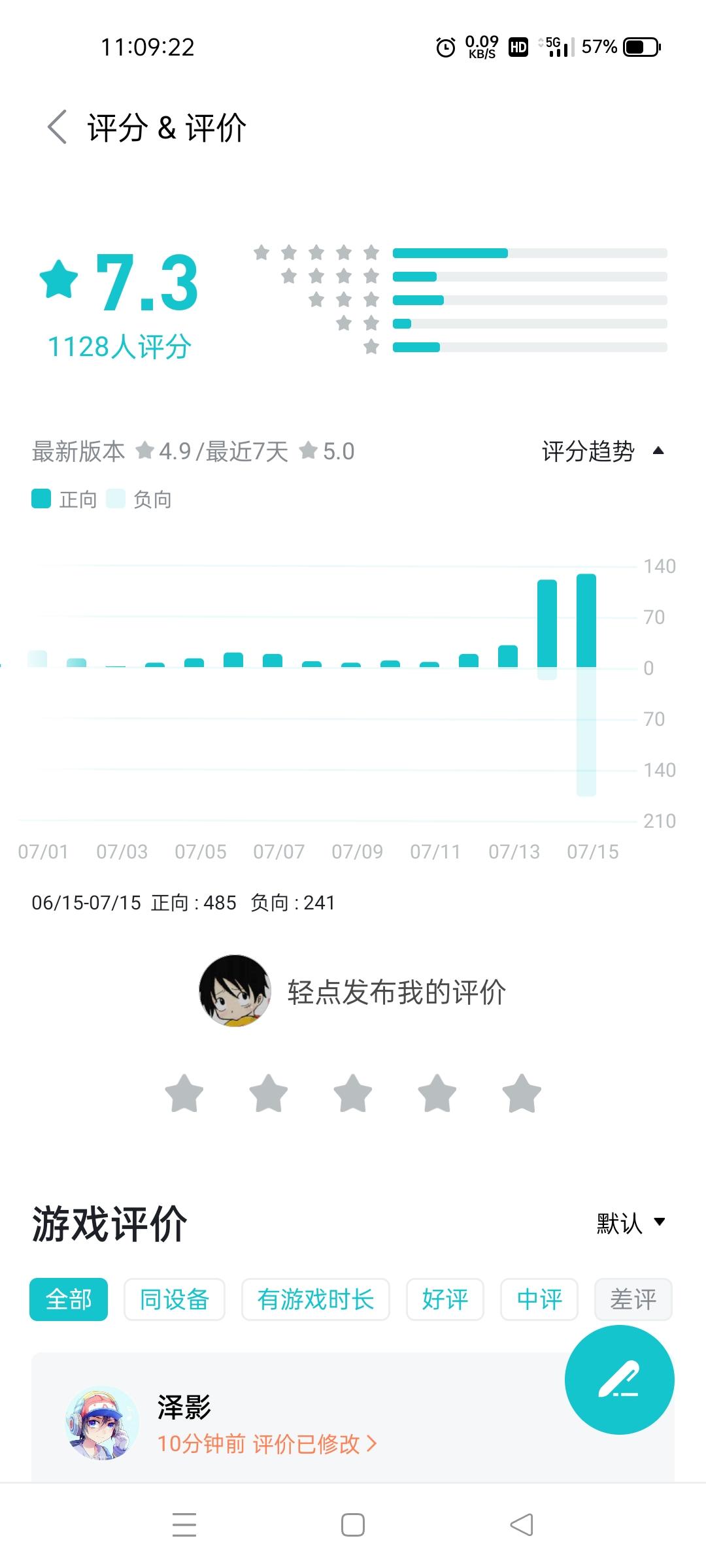The height and width of the screenshot is (1568, 706).
Task: Give the game a three-star rating
Action: coord(352,1093)
